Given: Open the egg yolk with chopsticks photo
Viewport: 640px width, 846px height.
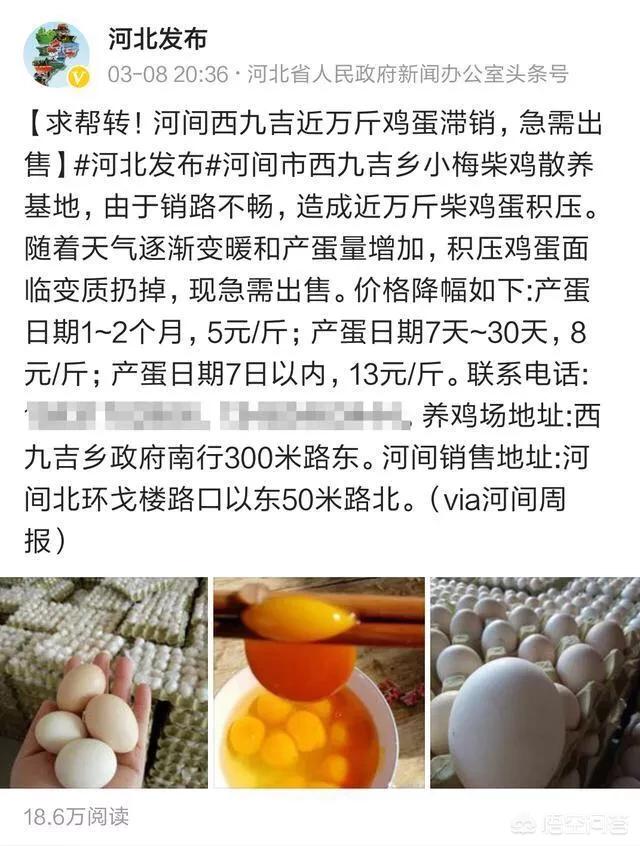Looking at the screenshot, I should pos(319,682).
